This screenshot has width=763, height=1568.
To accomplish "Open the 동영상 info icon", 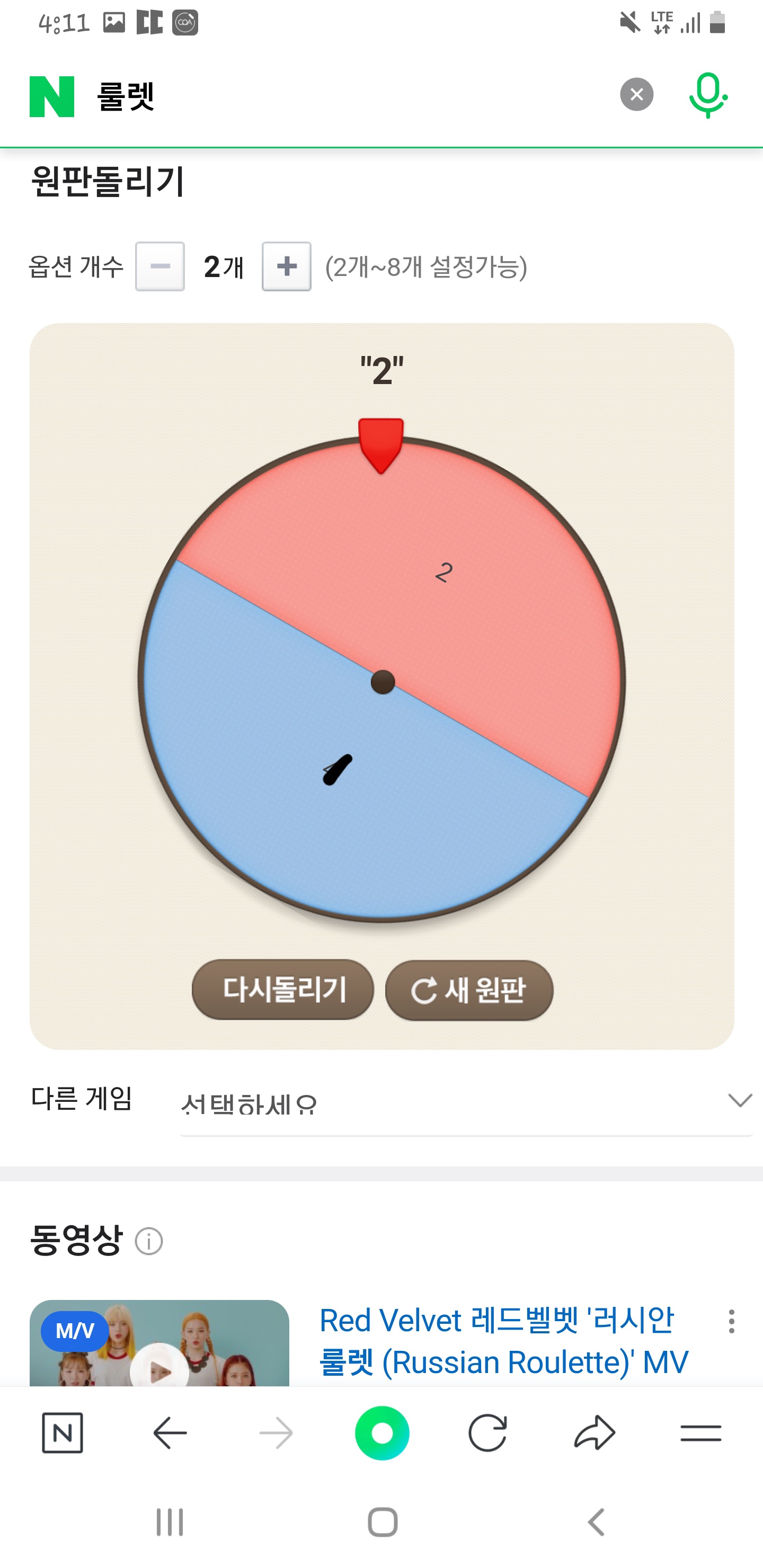I will click(x=148, y=1241).
